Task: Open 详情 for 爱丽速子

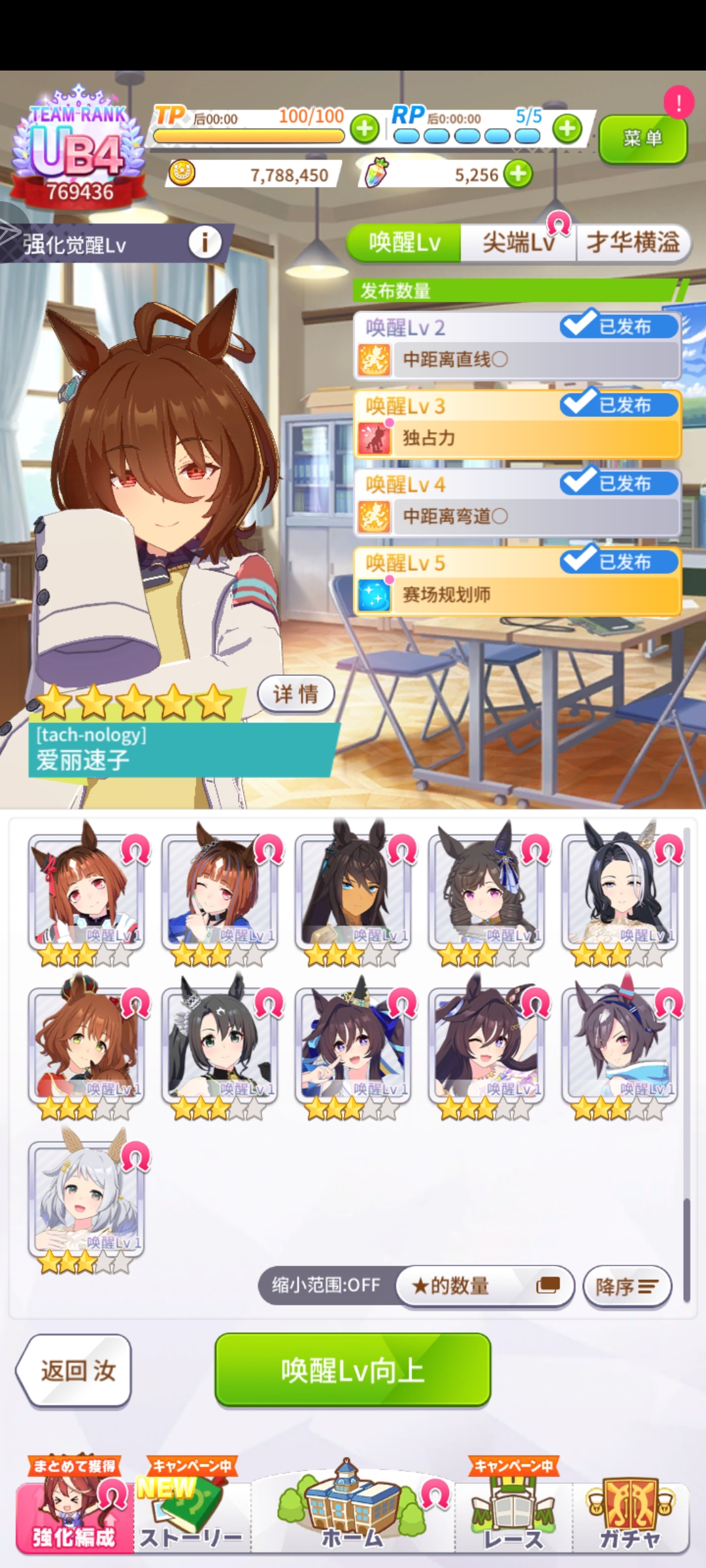Action: [295, 694]
